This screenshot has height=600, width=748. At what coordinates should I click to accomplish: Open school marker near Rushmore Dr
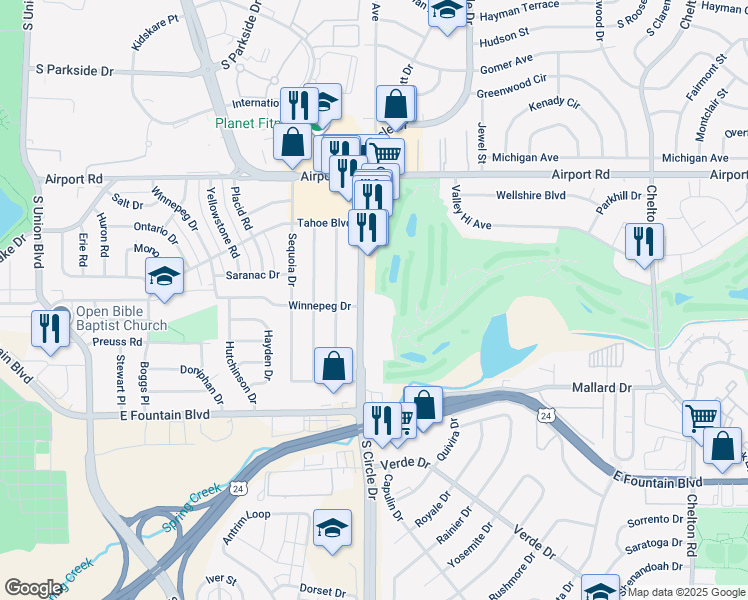point(600,591)
